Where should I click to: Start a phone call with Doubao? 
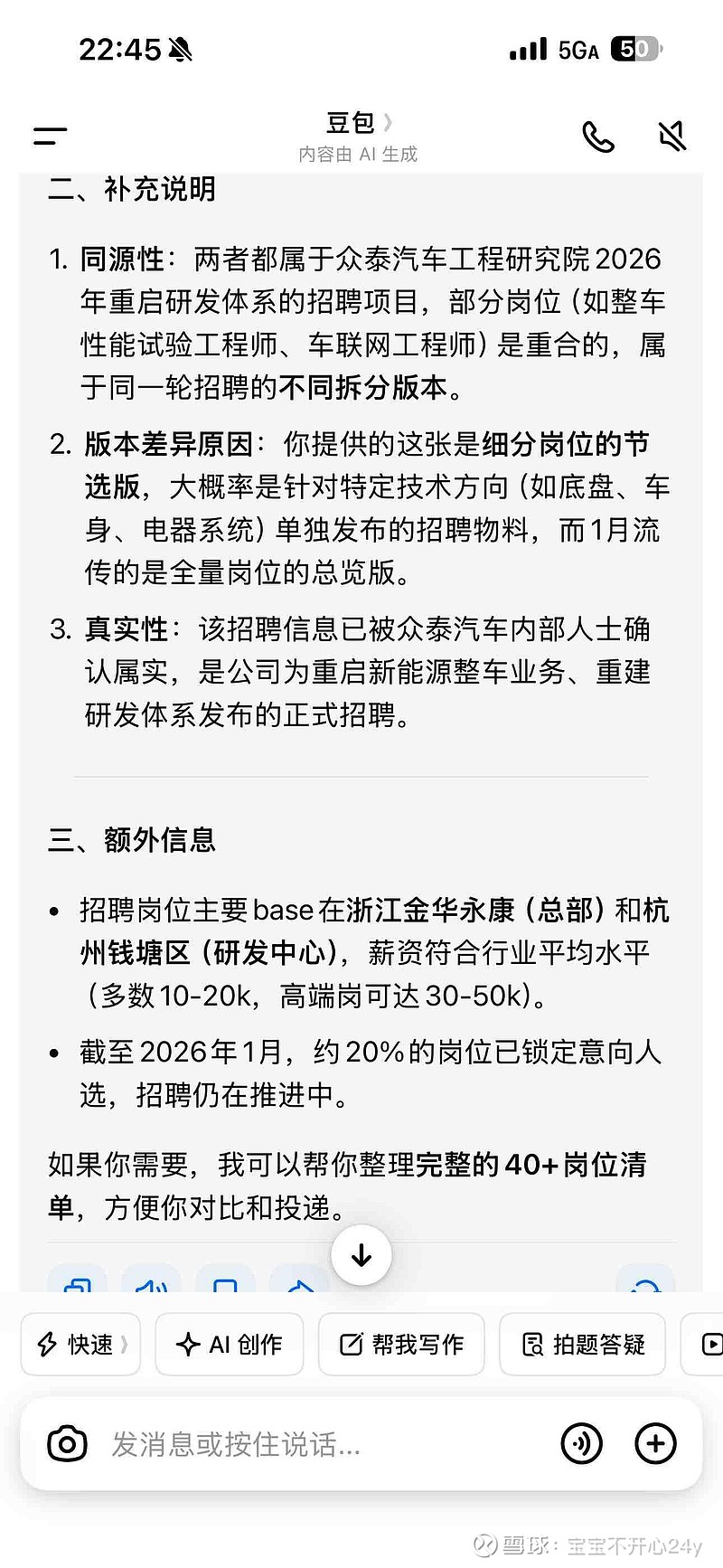(x=599, y=137)
